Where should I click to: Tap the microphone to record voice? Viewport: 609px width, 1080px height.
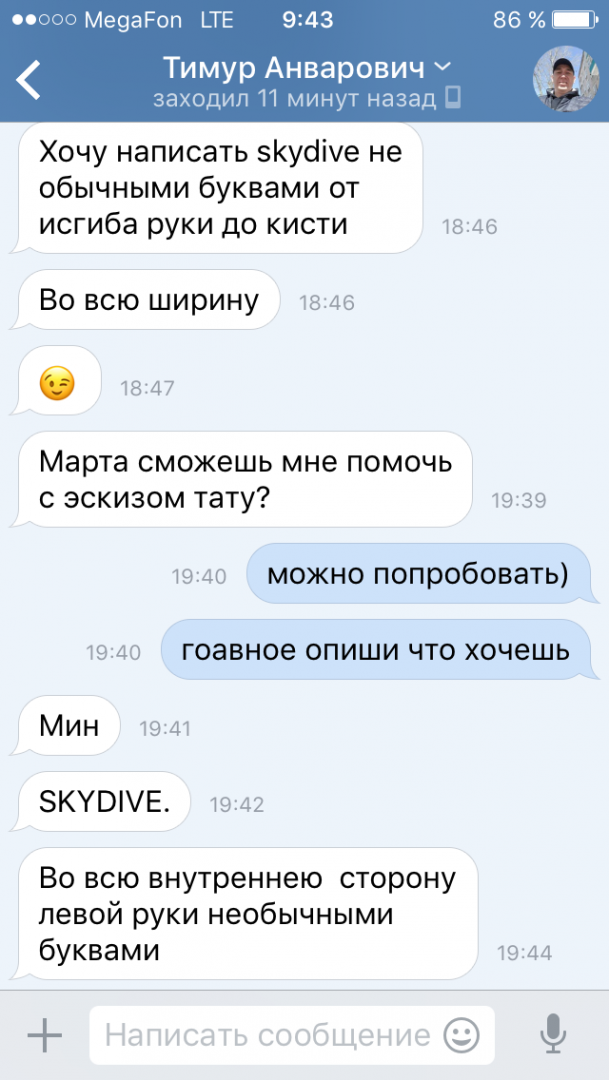tap(553, 1035)
